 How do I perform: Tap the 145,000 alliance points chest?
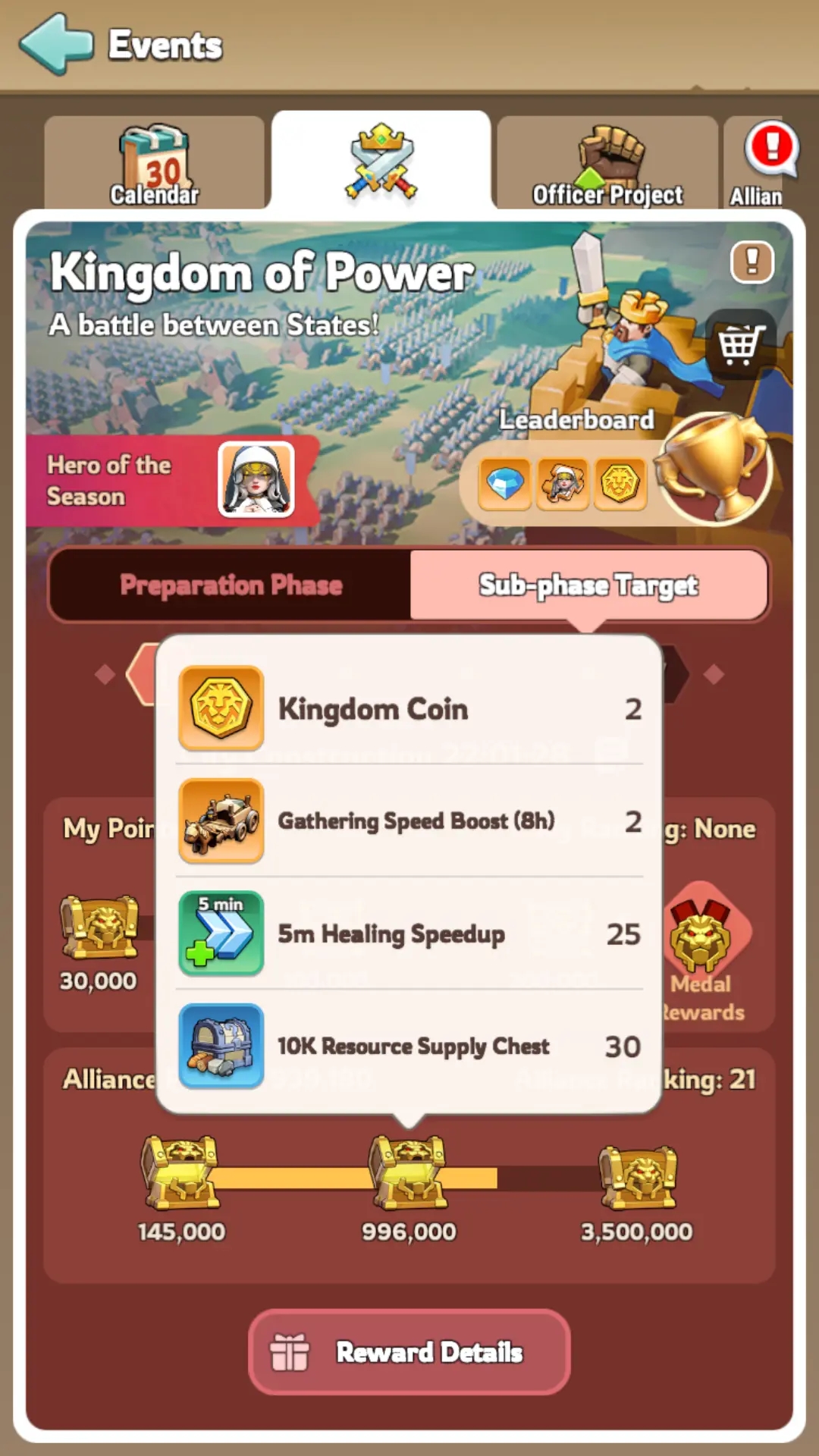pos(180,1172)
